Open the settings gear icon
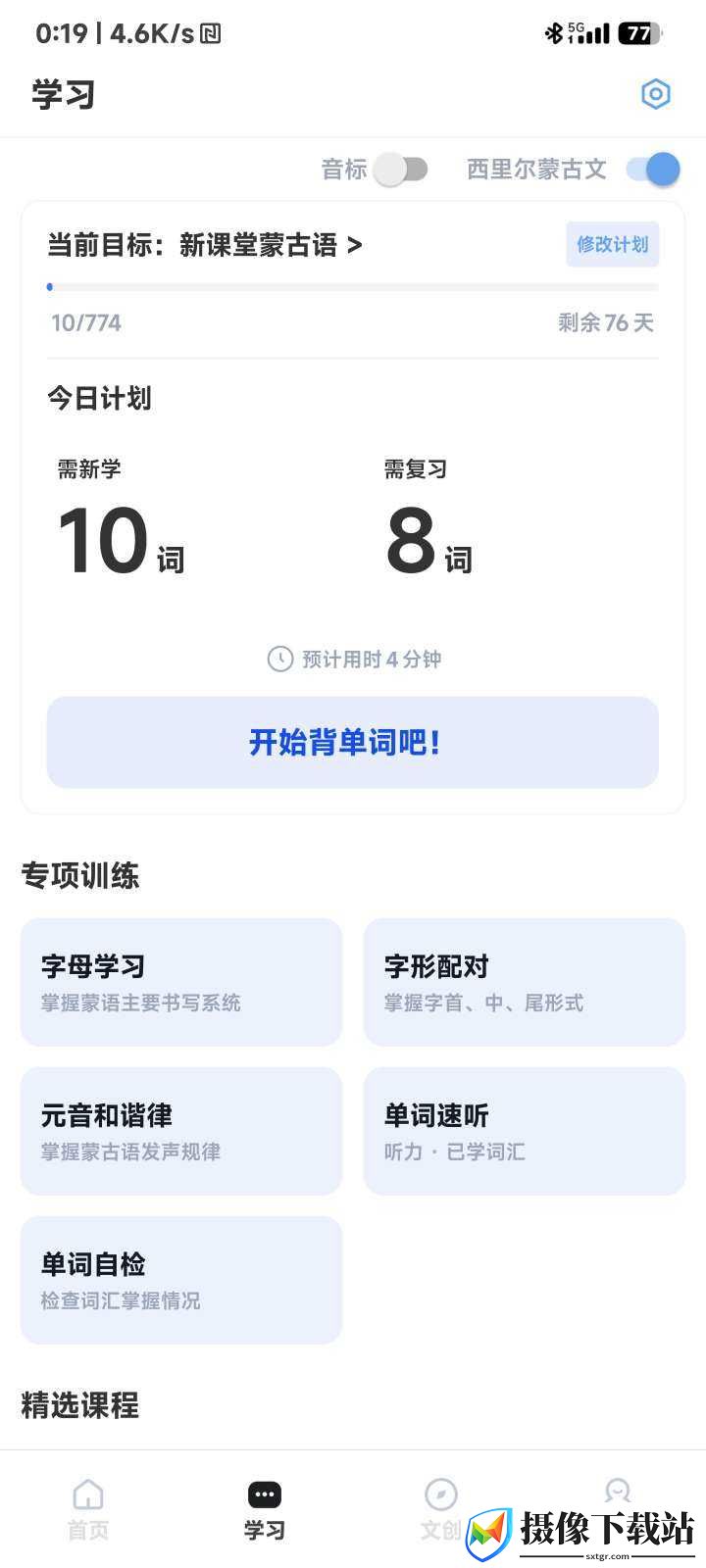This screenshot has width=706, height=1568. tap(655, 94)
